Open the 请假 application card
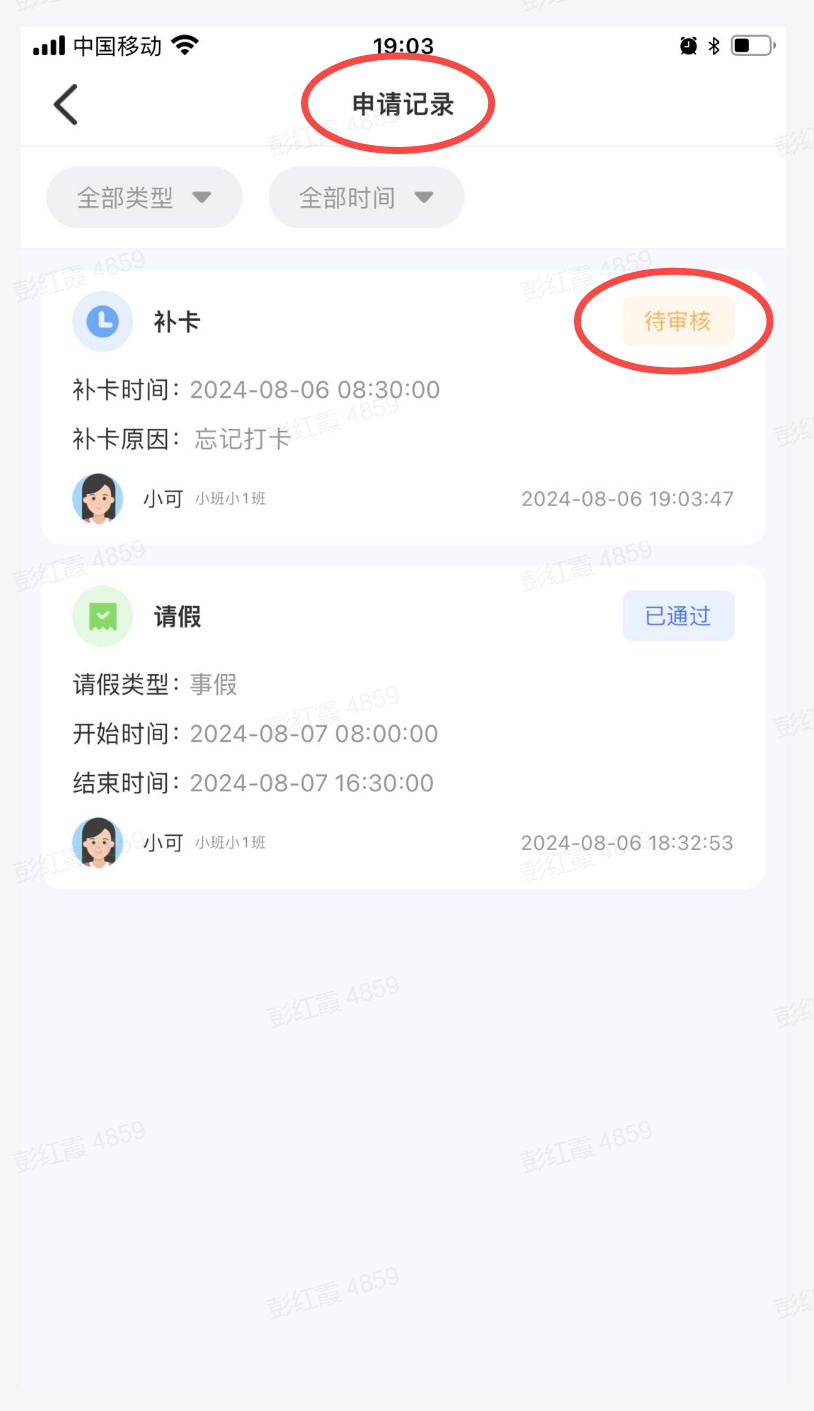814x1411 pixels. [402, 727]
